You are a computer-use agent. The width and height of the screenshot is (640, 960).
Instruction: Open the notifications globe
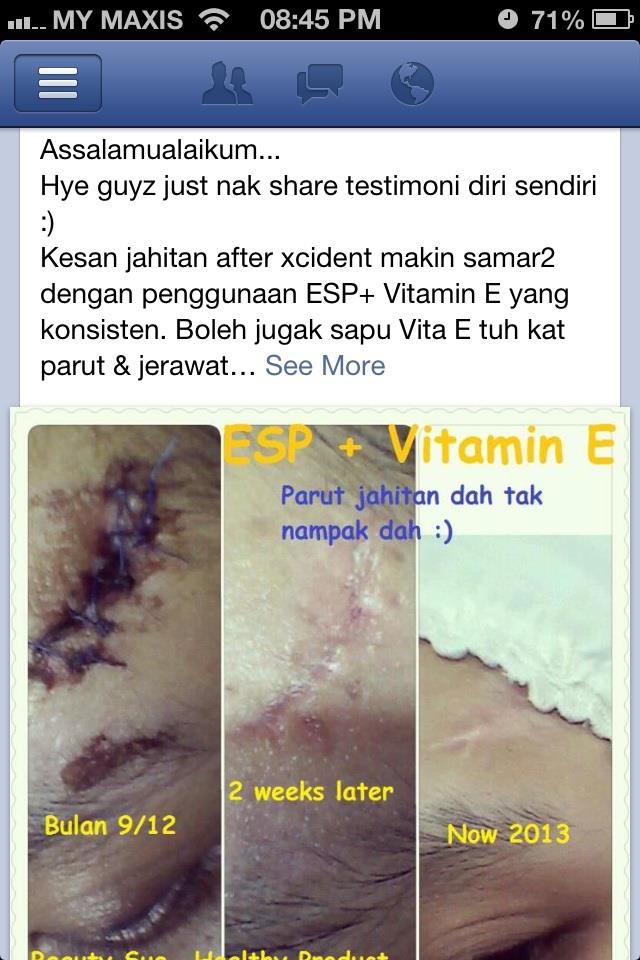[x=411, y=84]
